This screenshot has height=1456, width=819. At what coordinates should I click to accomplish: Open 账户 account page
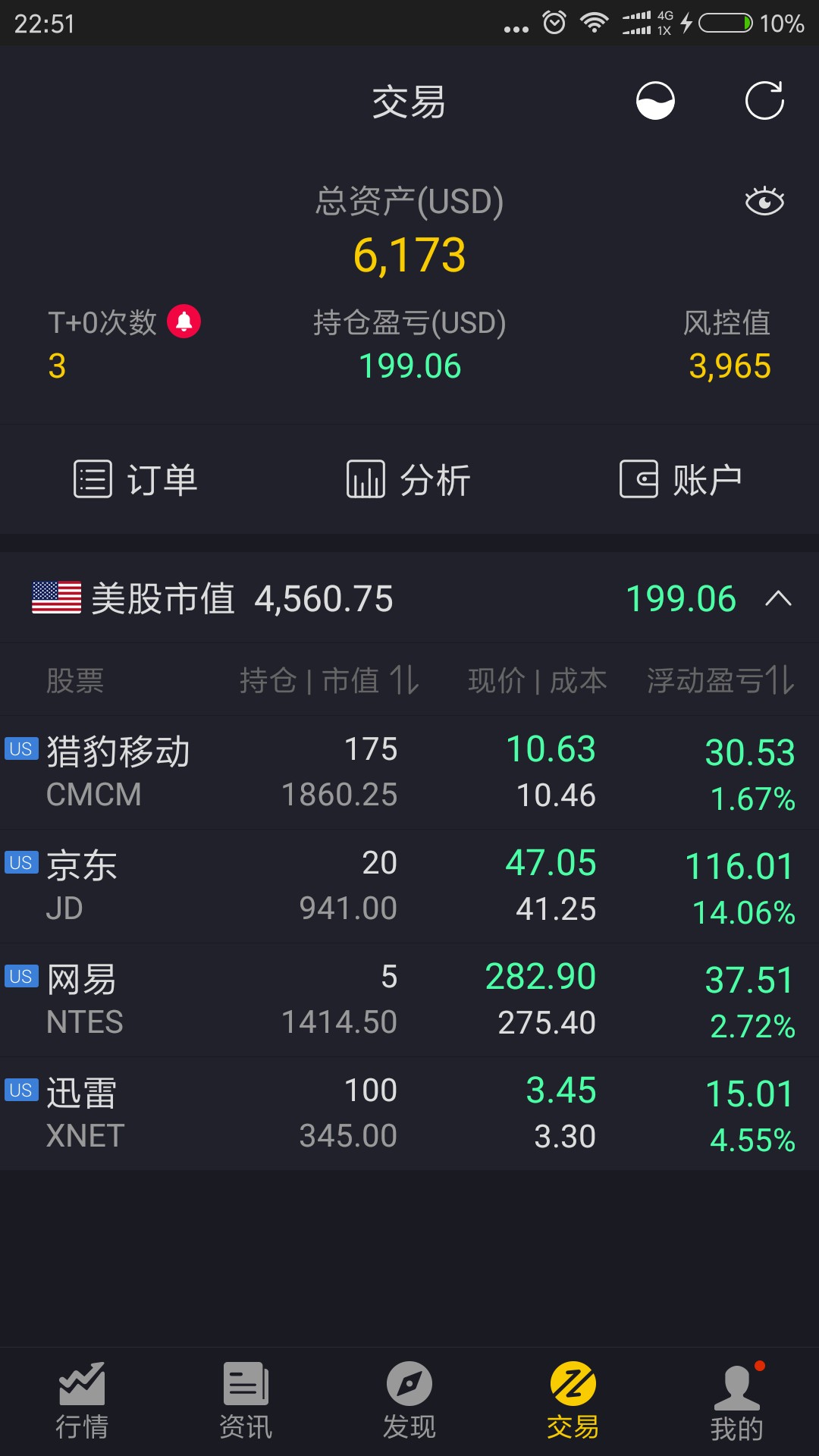(x=681, y=479)
